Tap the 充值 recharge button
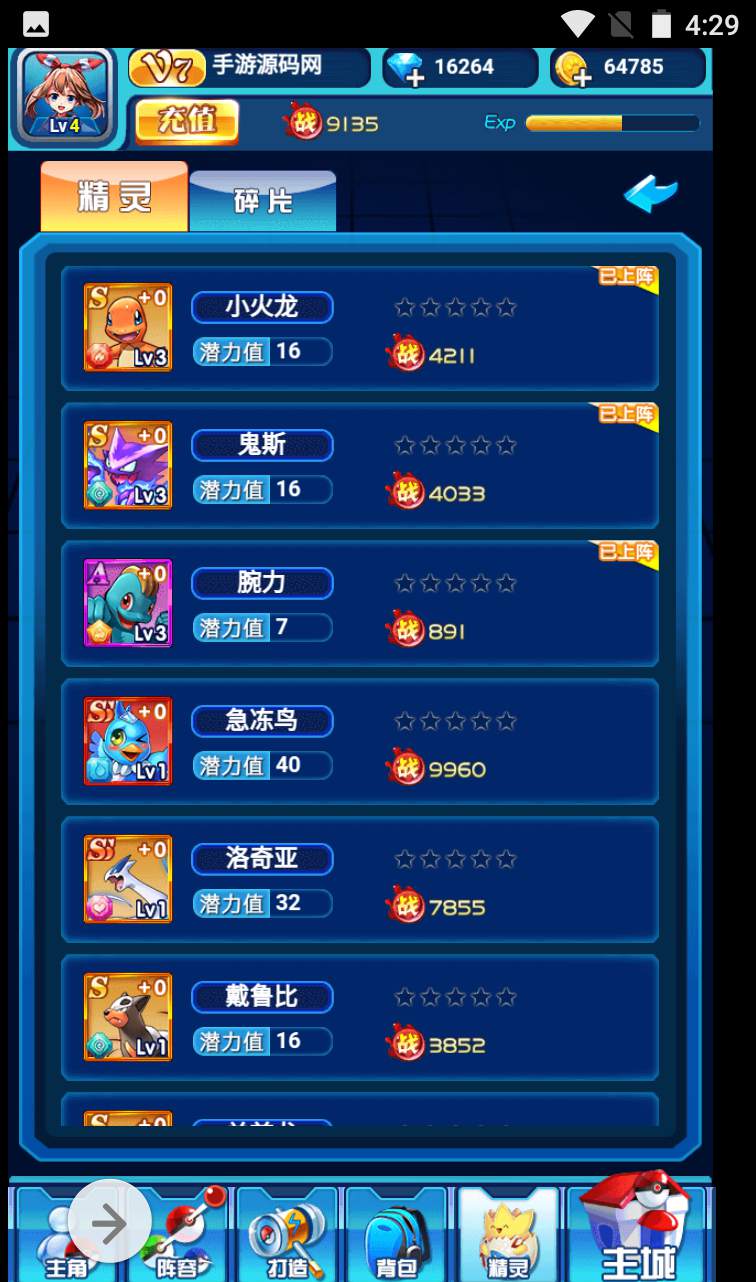Image resolution: width=756 pixels, height=1282 pixels. click(187, 121)
